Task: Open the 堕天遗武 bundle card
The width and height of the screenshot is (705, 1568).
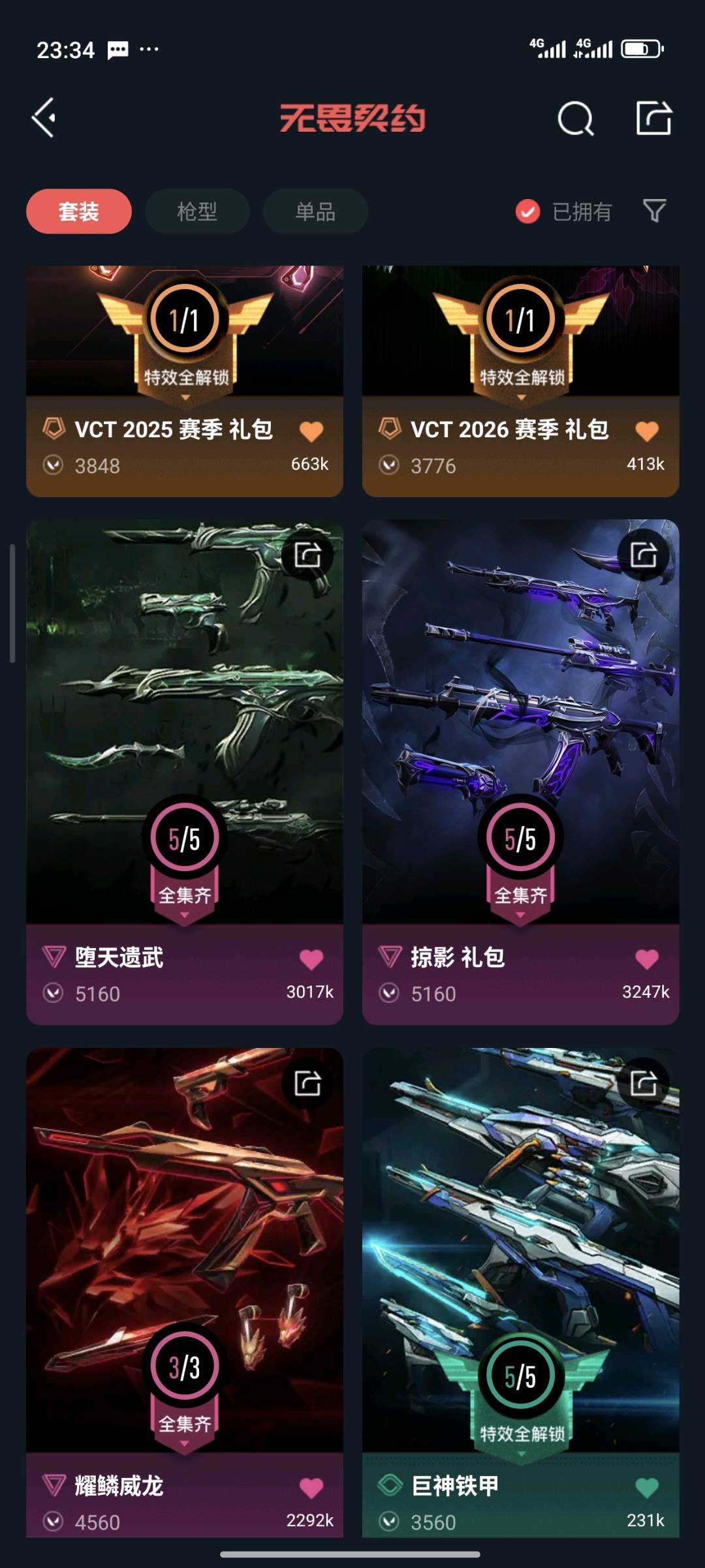Action: click(185, 772)
